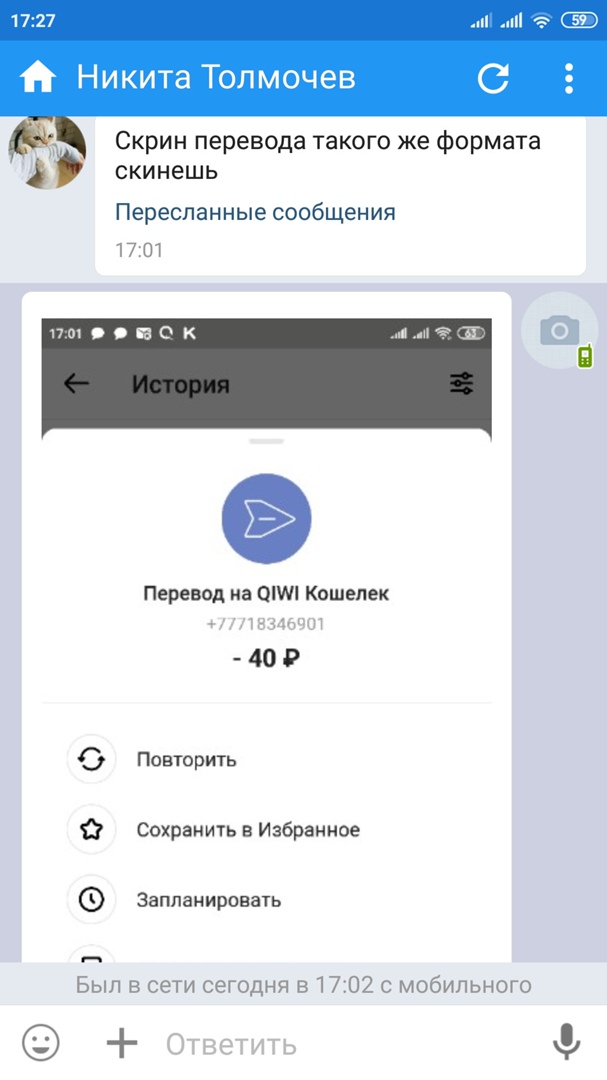
Task: Refresh the conversation
Action: 493,78
